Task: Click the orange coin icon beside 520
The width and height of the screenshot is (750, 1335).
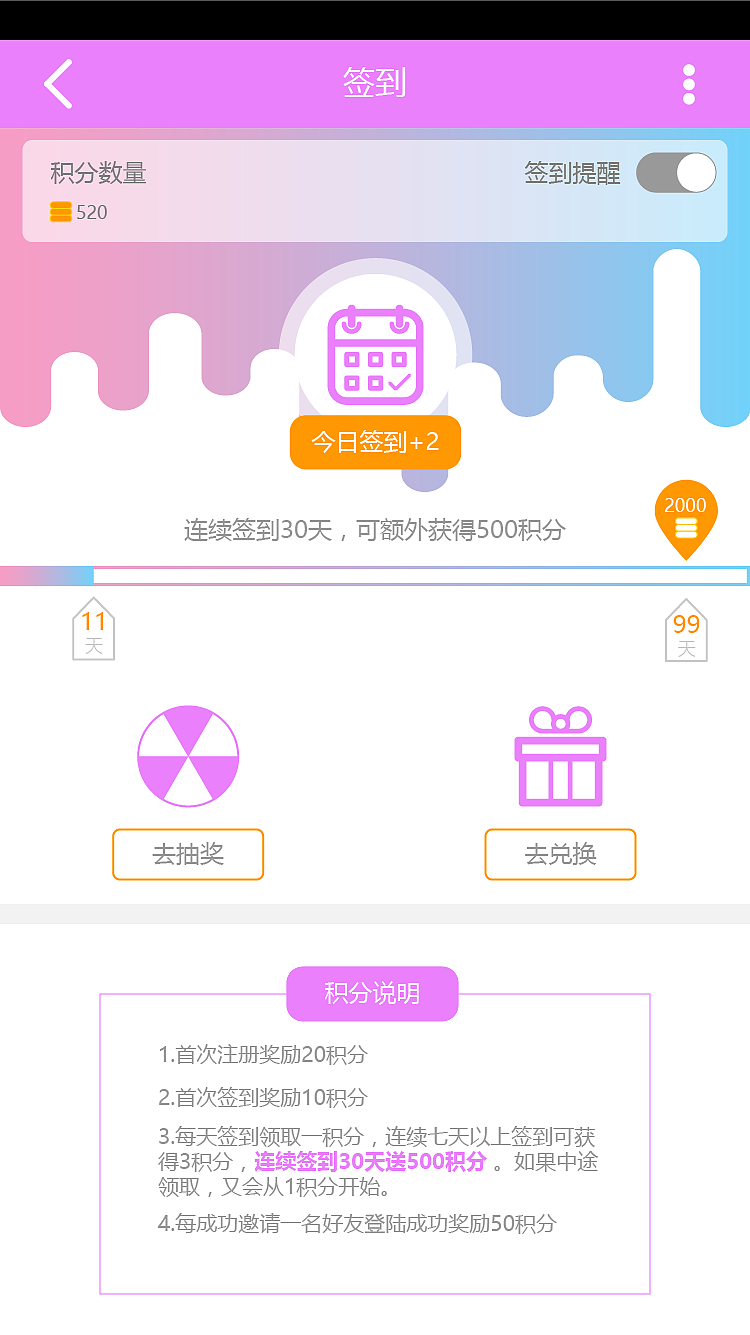Action: tap(60, 212)
